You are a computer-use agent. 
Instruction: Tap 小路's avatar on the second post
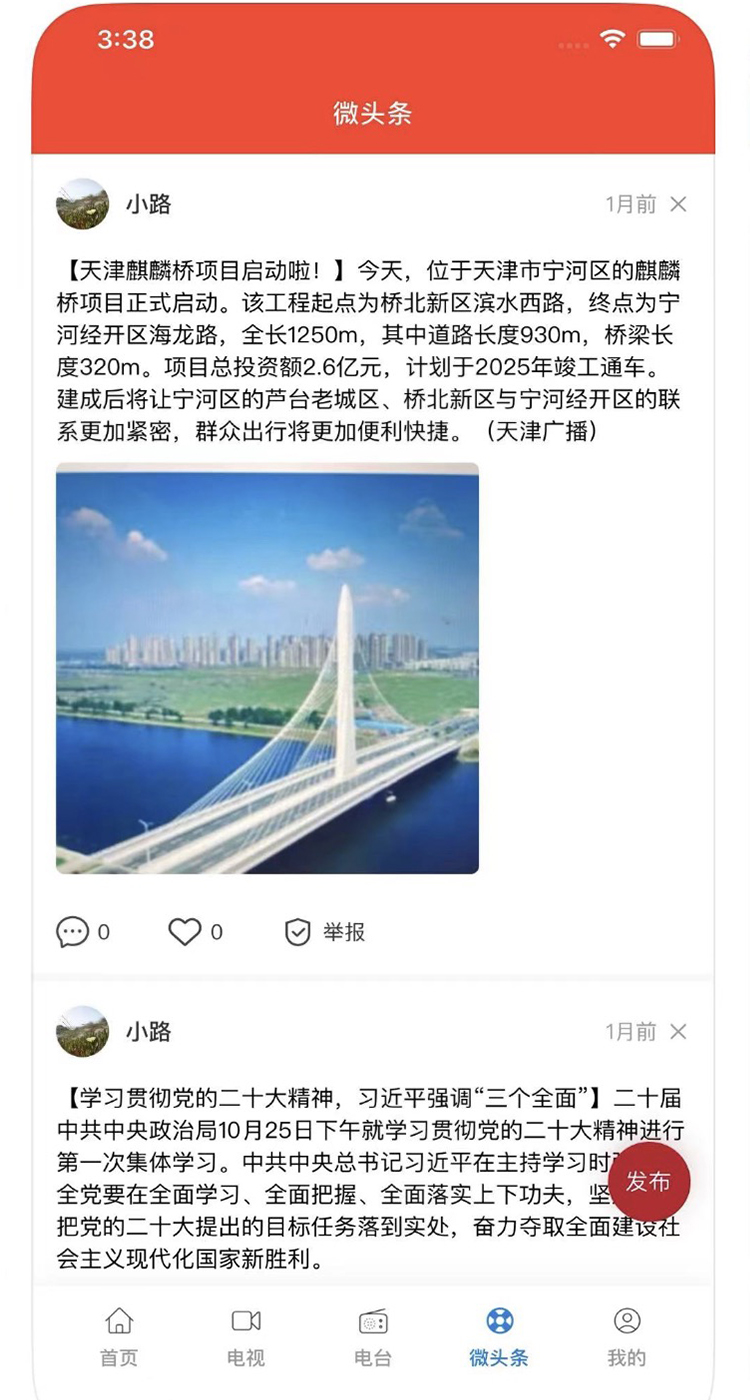tap(82, 1032)
